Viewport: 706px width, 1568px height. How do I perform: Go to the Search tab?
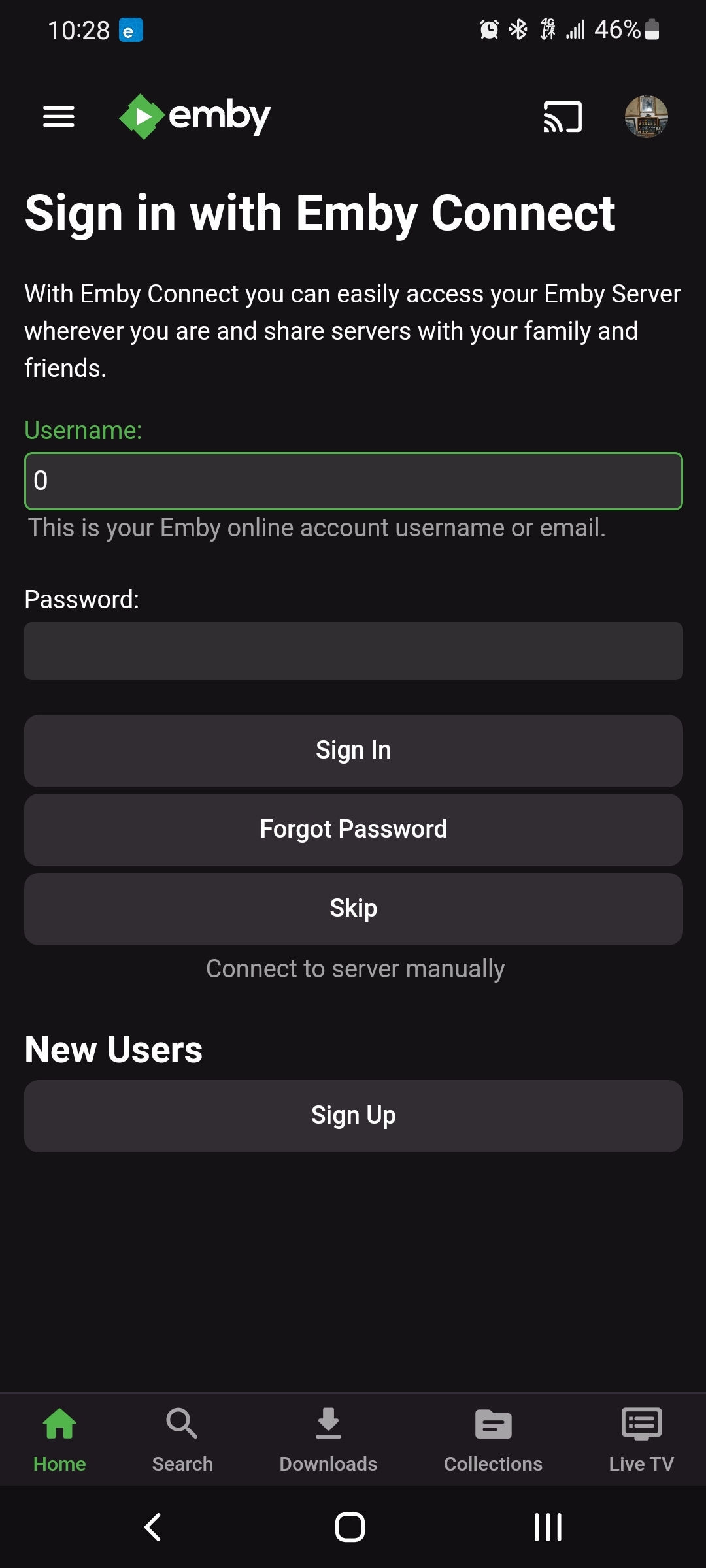point(182,1439)
